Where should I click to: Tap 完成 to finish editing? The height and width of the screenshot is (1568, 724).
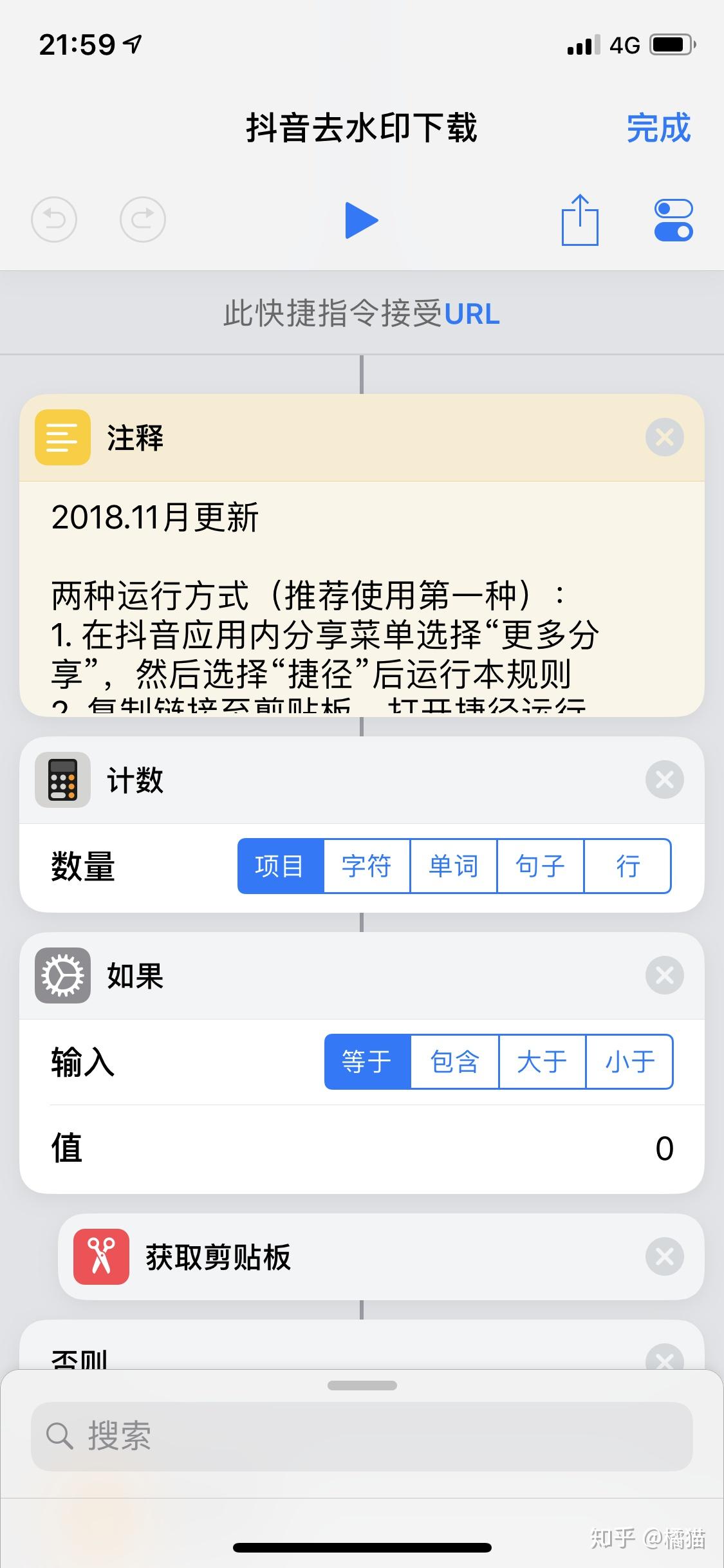(x=658, y=128)
